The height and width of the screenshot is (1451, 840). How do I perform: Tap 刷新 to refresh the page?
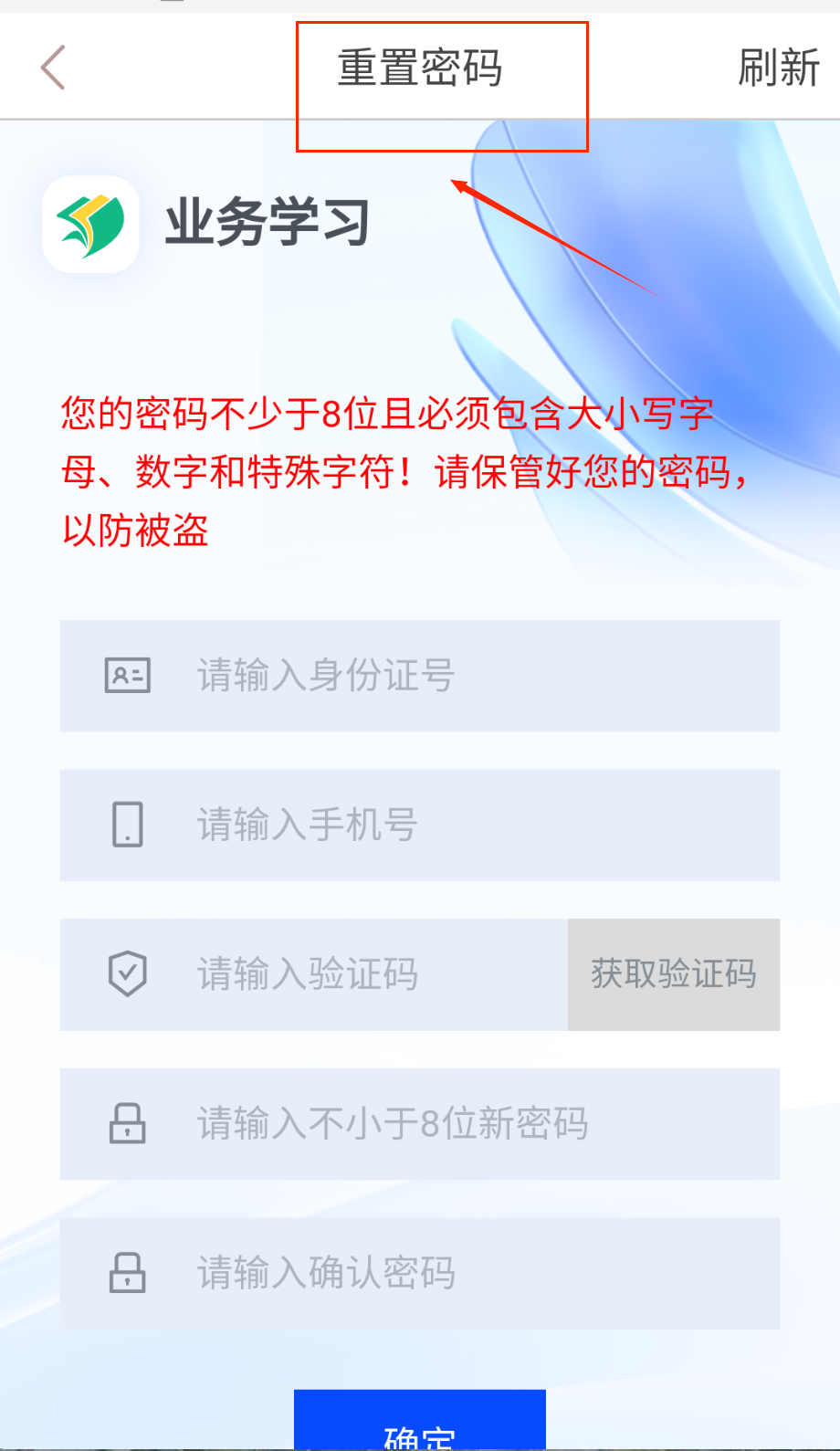click(778, 68)
